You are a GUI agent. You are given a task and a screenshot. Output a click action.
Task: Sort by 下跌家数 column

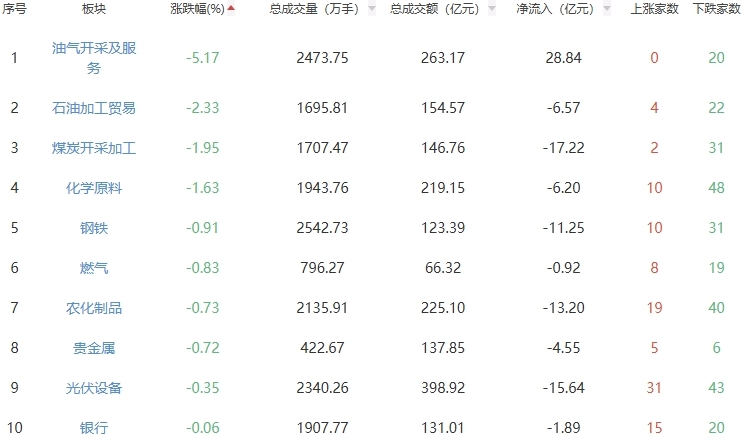tap(716, 9)
